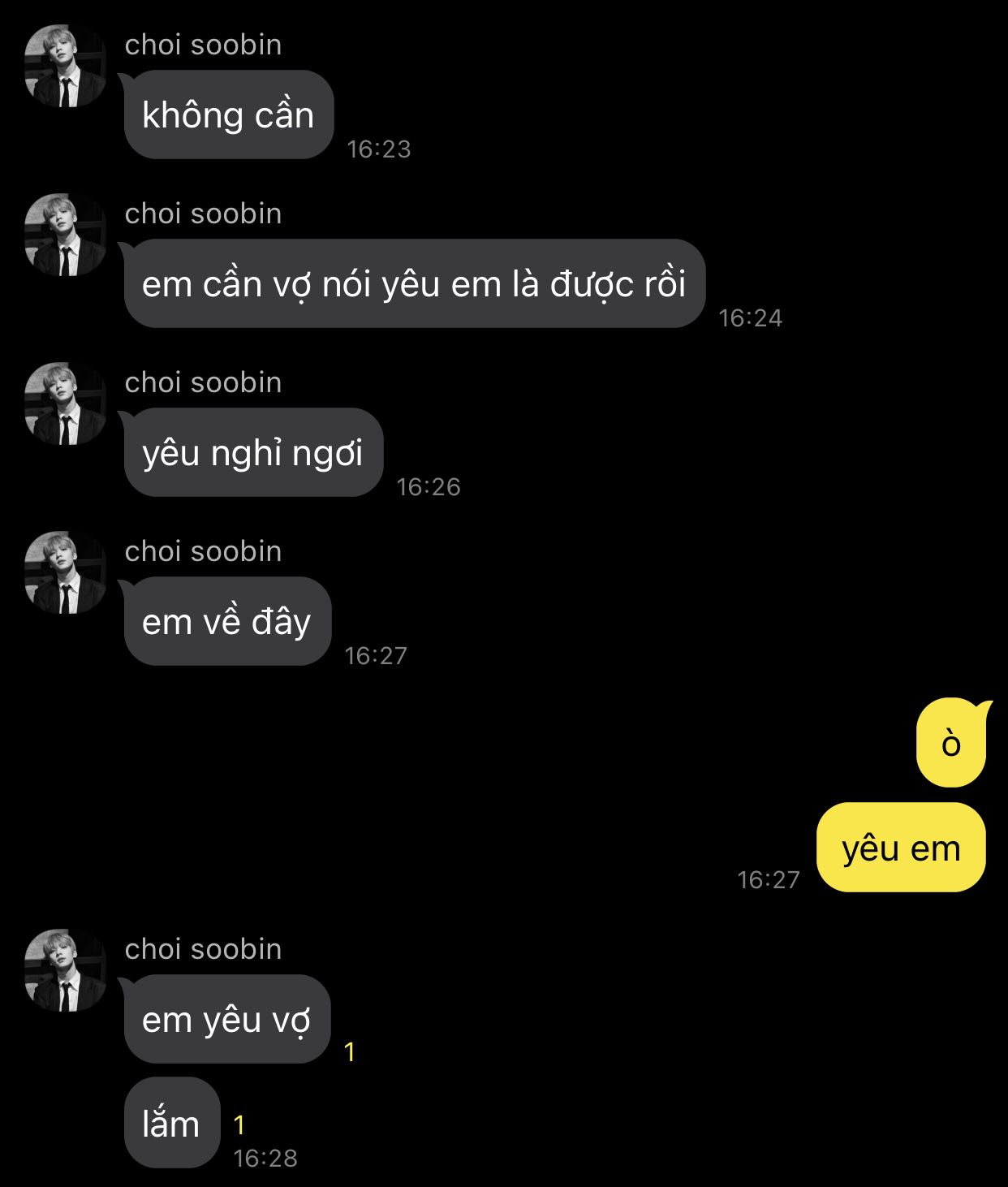Viewport: 1008px width, 1187px height.
Task: Select profile picture beside "em cần vợ nói" message
Action: [x=65, y=235]
